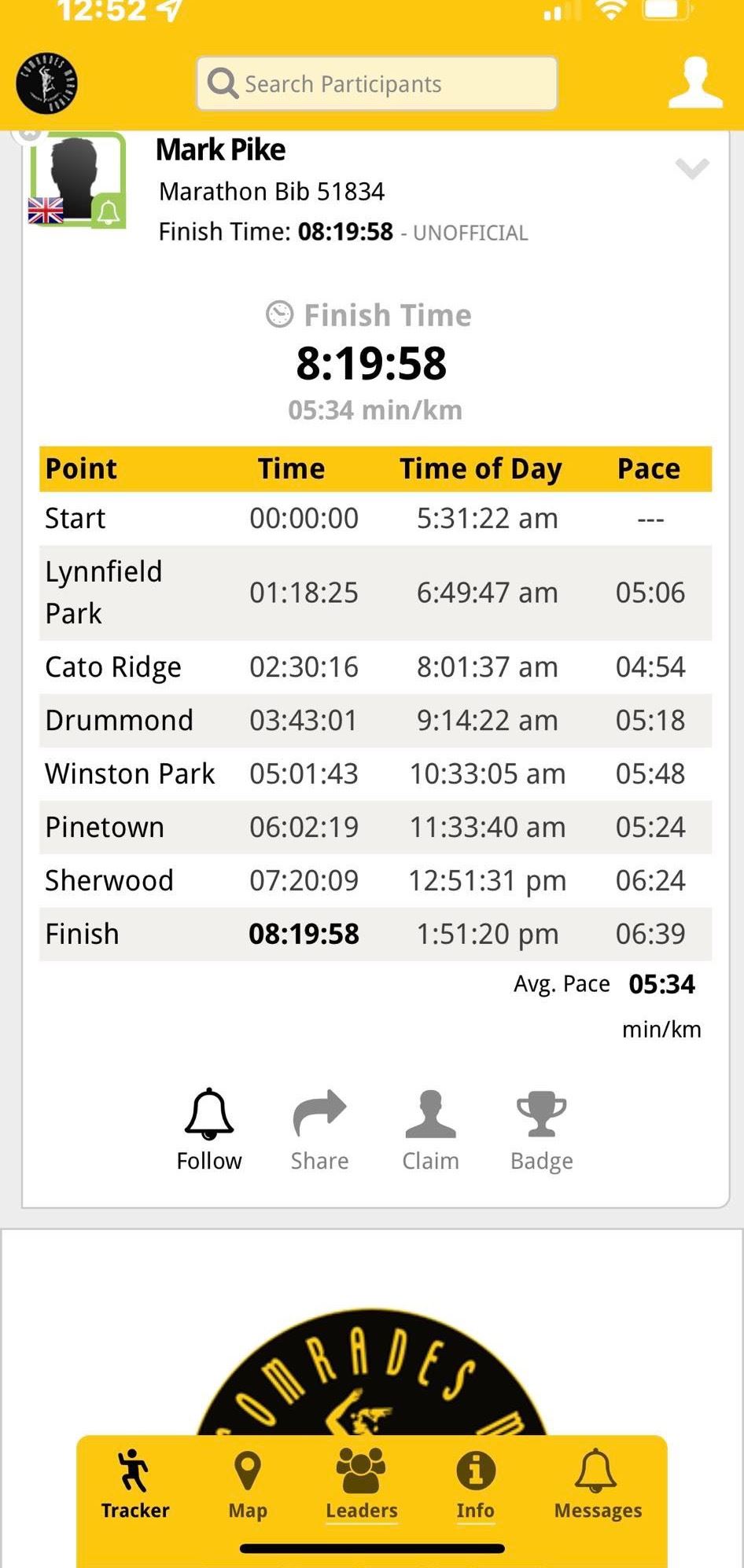The width and height of the screenshot is (744, 1568).
Task: Switch to the Map tab
Action: (x=248, y=1484)
